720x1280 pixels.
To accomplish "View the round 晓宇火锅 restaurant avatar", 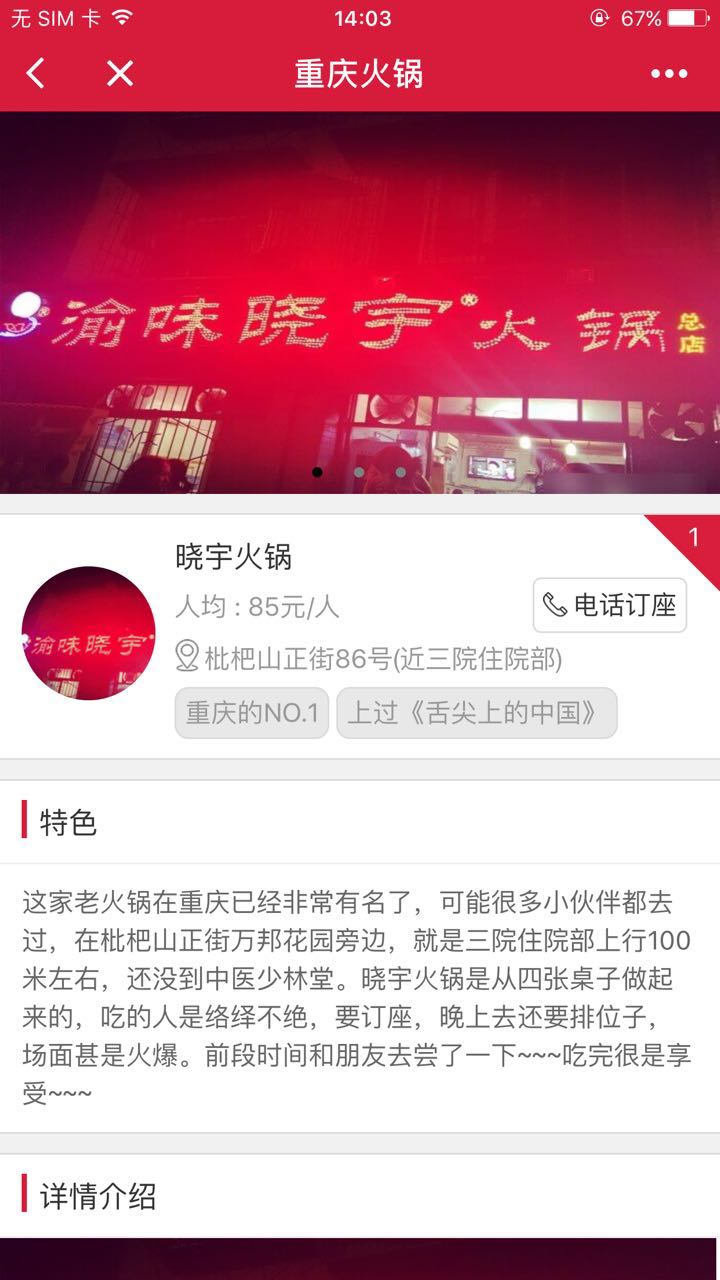I will 88,633.
